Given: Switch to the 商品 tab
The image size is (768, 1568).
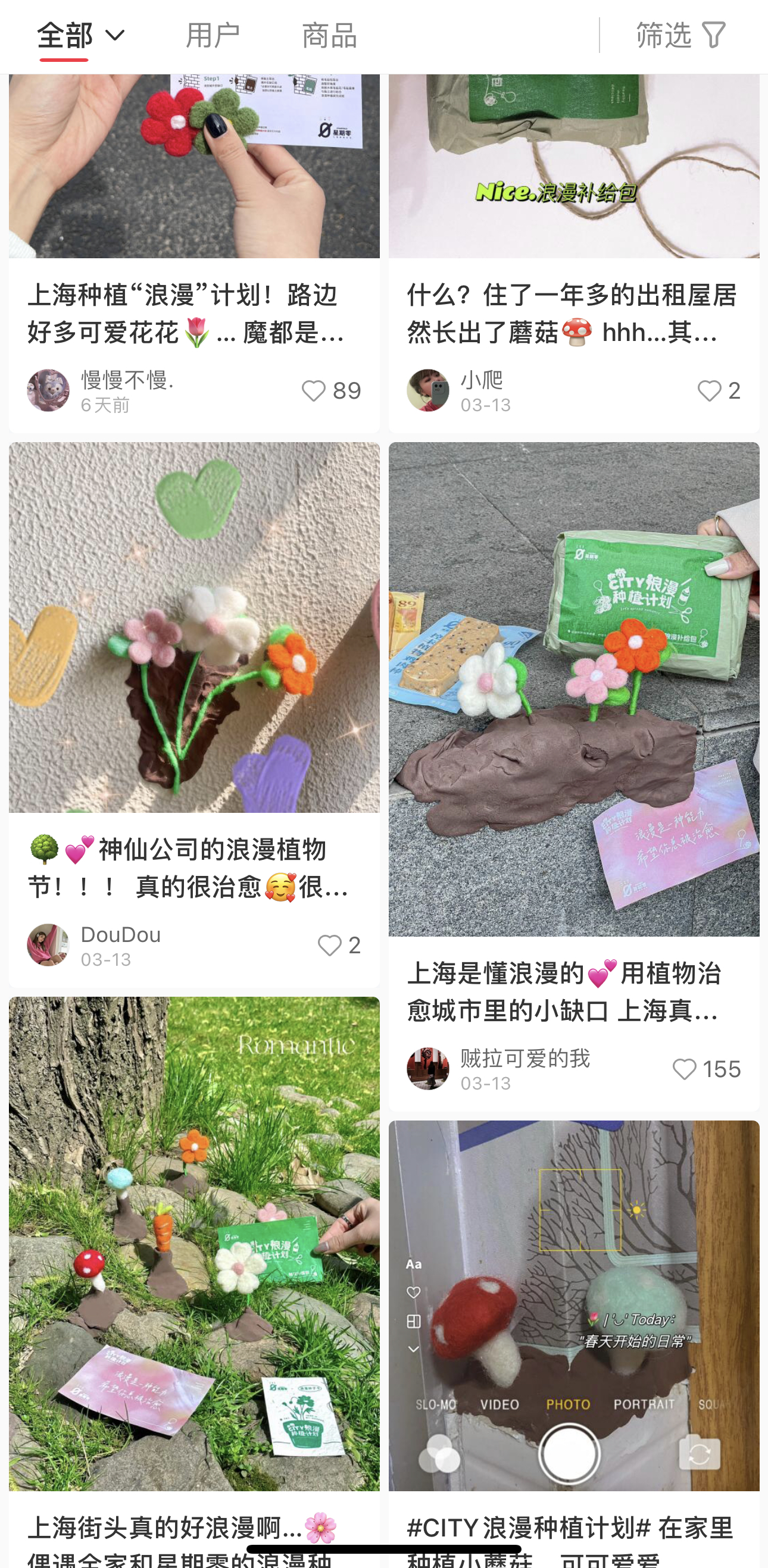Looking at the screenshot, I should coord(329,35).
